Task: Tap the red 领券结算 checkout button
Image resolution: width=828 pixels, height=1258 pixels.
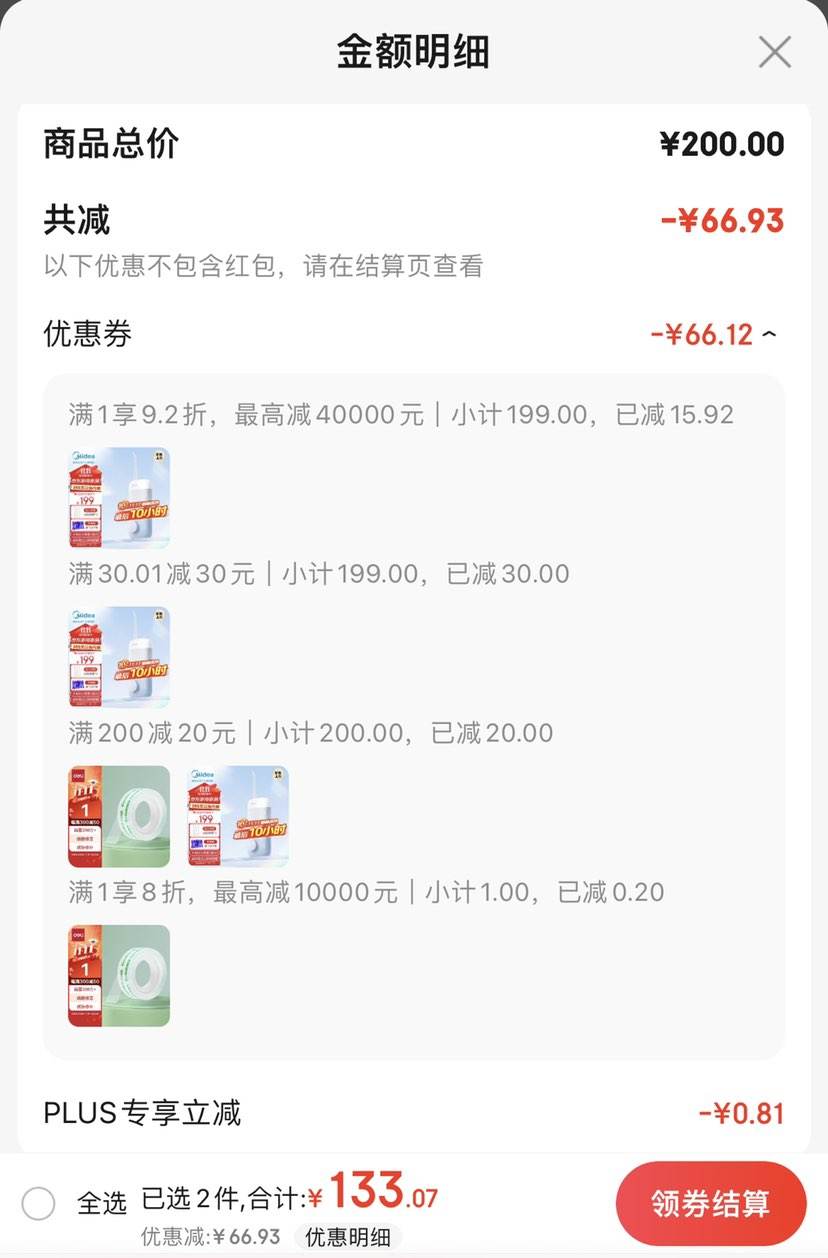Action: coord(711,1203)
